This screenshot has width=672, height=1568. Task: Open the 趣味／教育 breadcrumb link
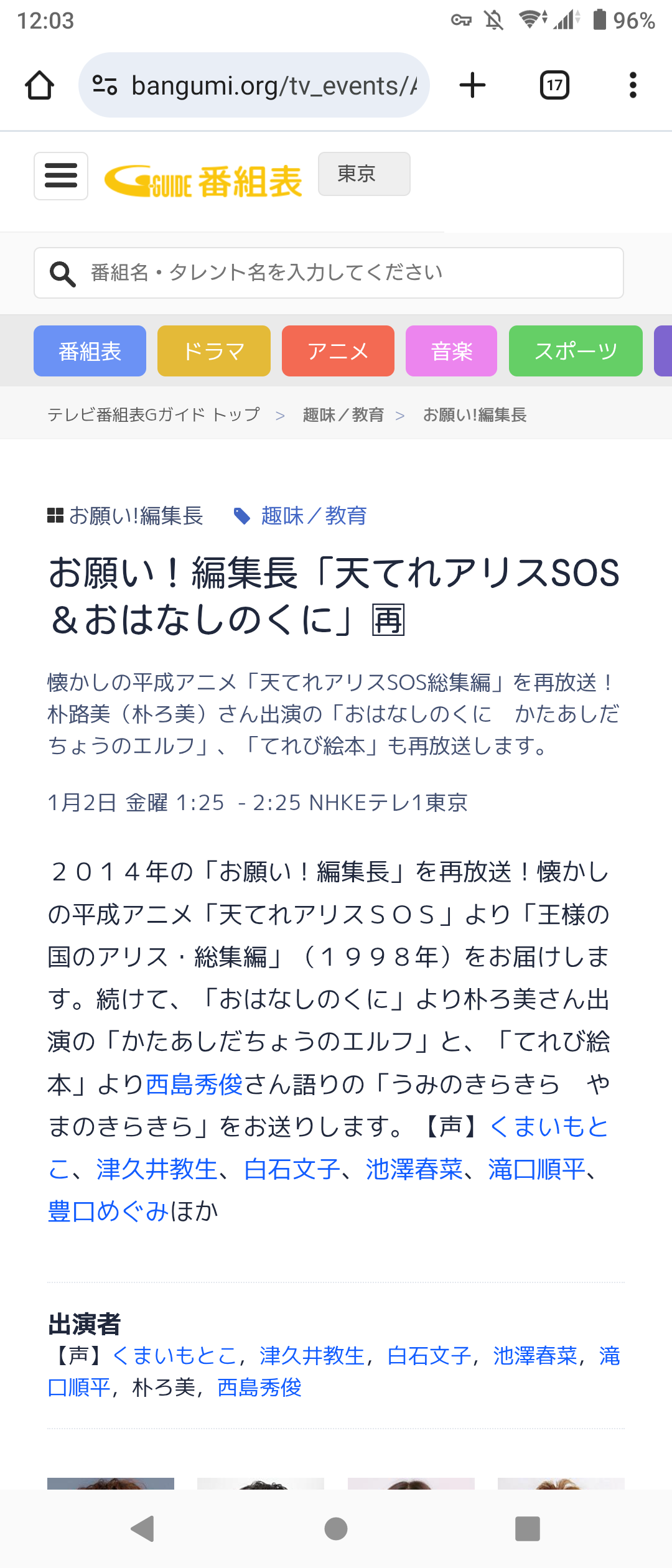pos(343,414)
